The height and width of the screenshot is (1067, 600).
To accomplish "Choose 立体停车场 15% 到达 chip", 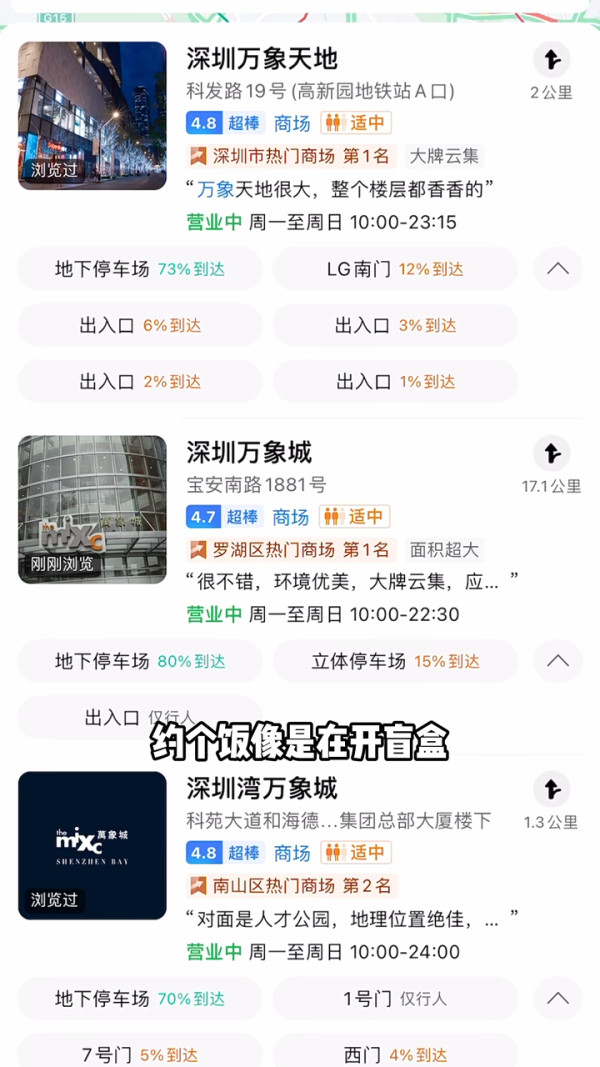I will tap(395, 661).
